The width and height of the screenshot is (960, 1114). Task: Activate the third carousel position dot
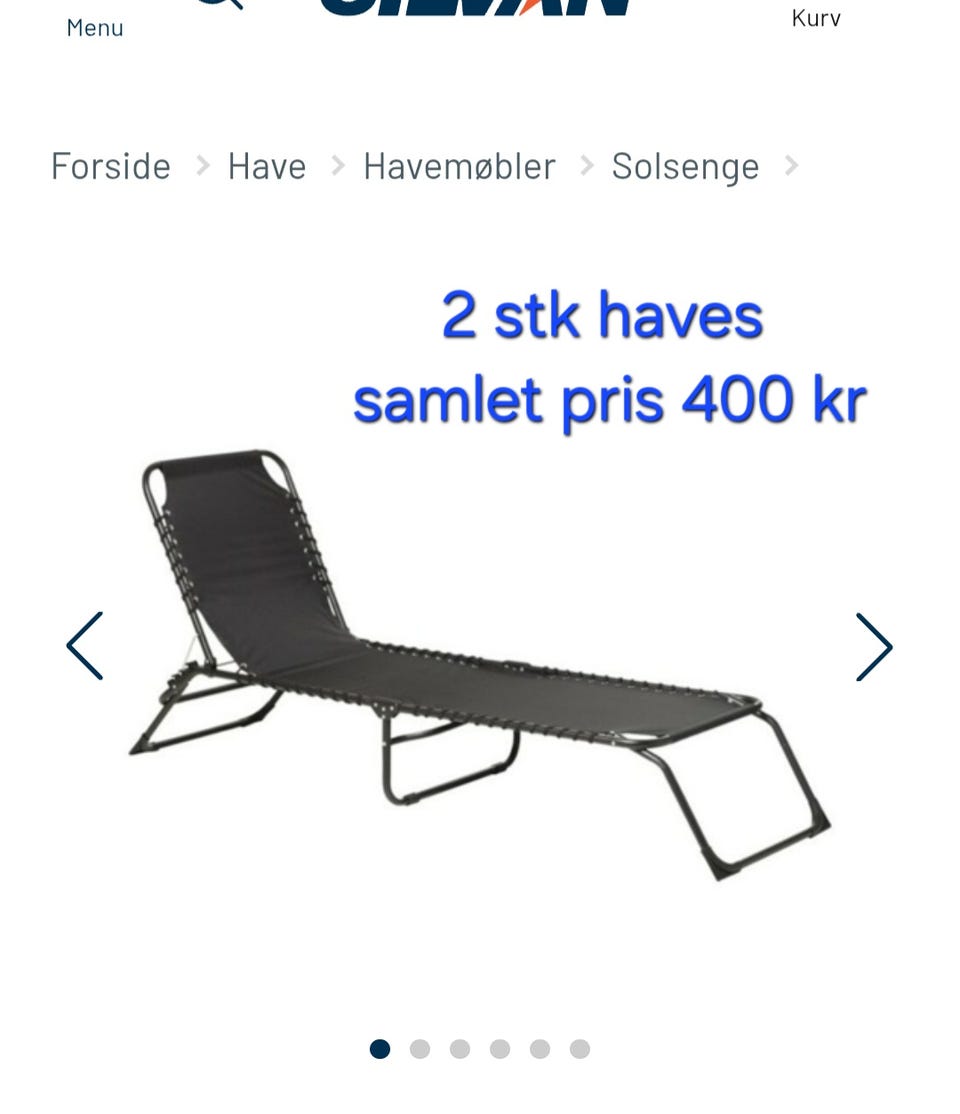coord(460,1049)
